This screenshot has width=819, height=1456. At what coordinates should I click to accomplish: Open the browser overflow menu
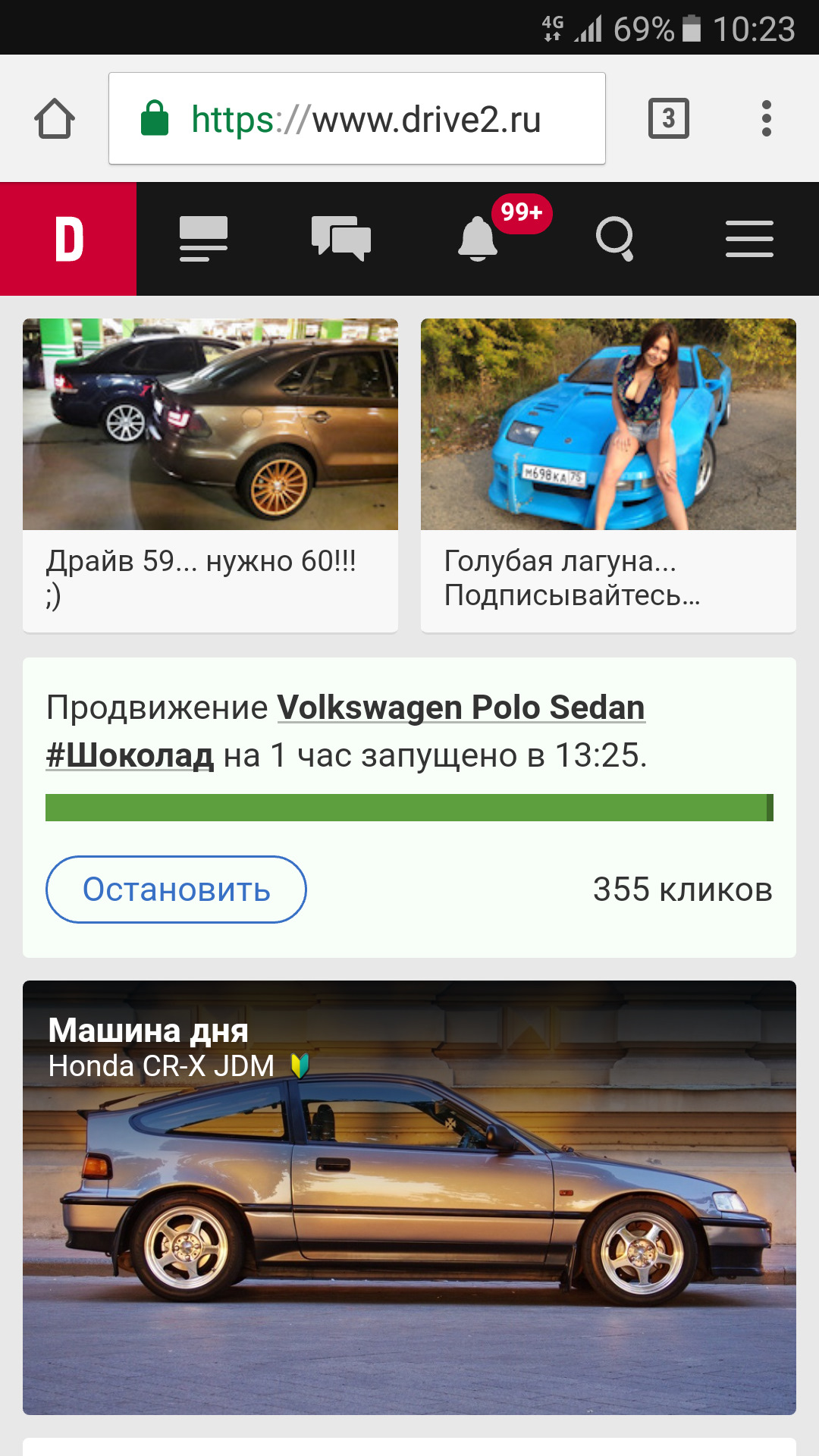766,119
